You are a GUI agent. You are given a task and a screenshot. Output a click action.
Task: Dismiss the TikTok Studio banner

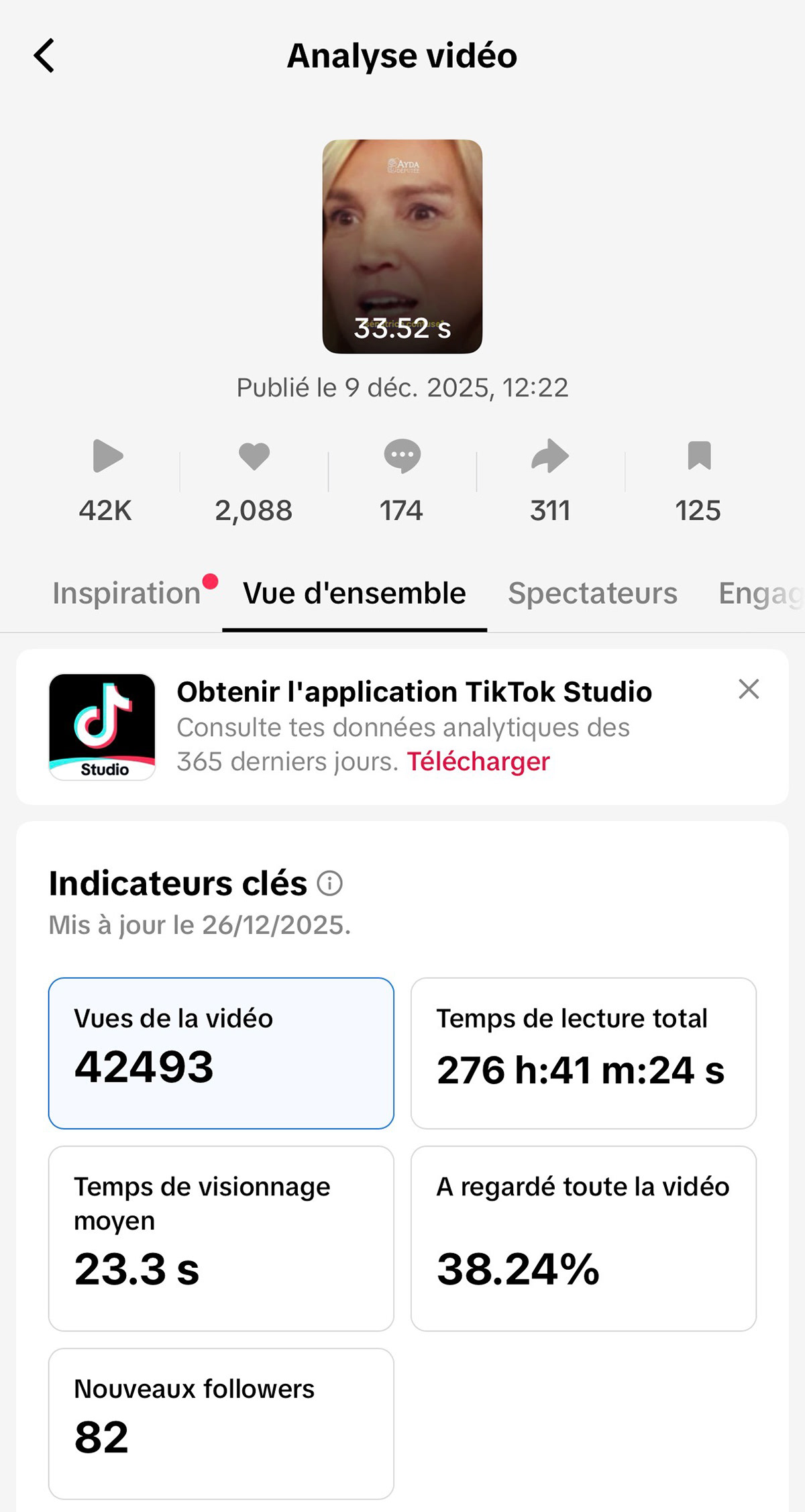pos(749,689)
